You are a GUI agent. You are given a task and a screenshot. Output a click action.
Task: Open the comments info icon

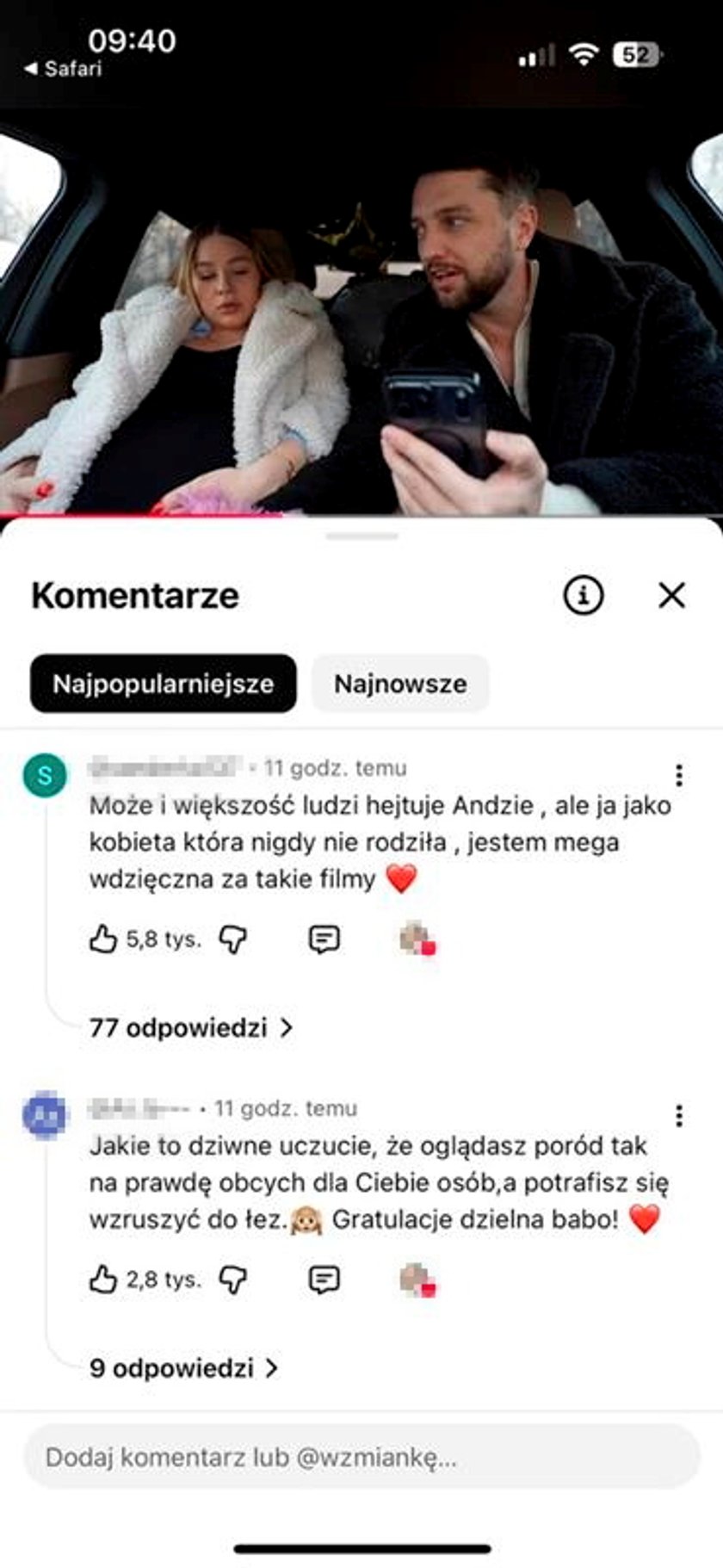click(583, 595)
